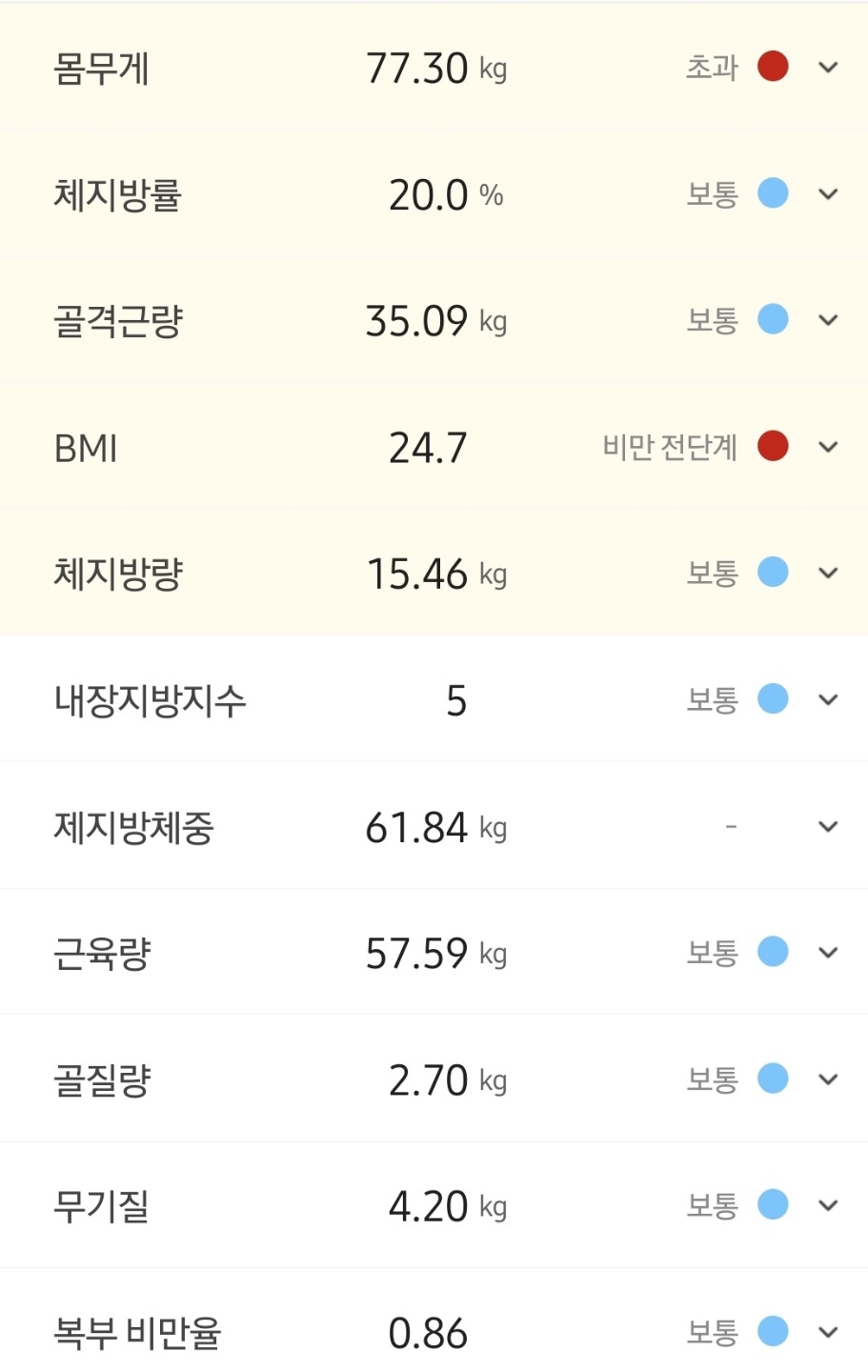Expand the 무기질 row chevron
This screenshot has width=868, height=1372.
point(828,1205)
